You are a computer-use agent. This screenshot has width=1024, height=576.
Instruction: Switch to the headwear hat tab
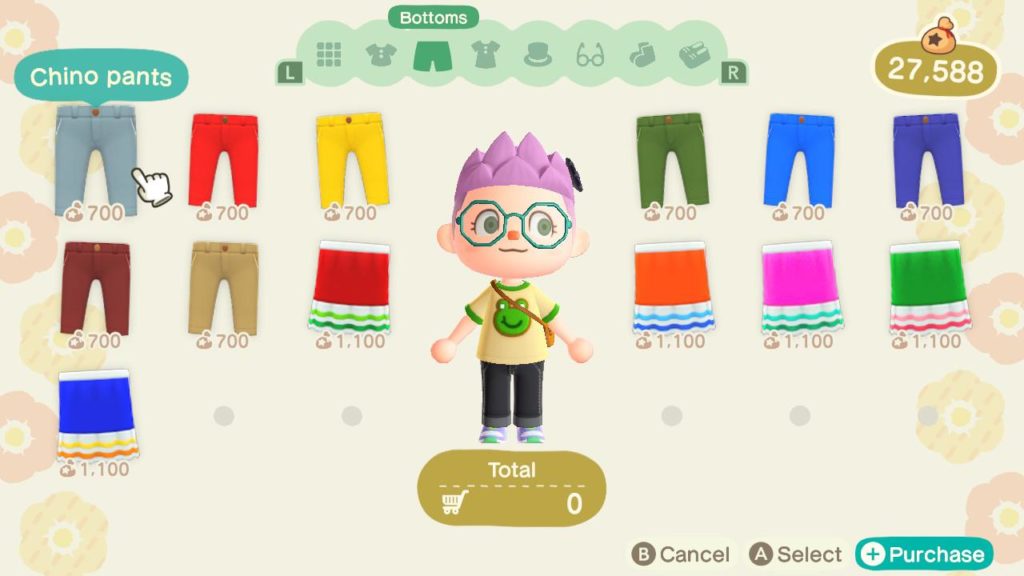tap(538, 54)
